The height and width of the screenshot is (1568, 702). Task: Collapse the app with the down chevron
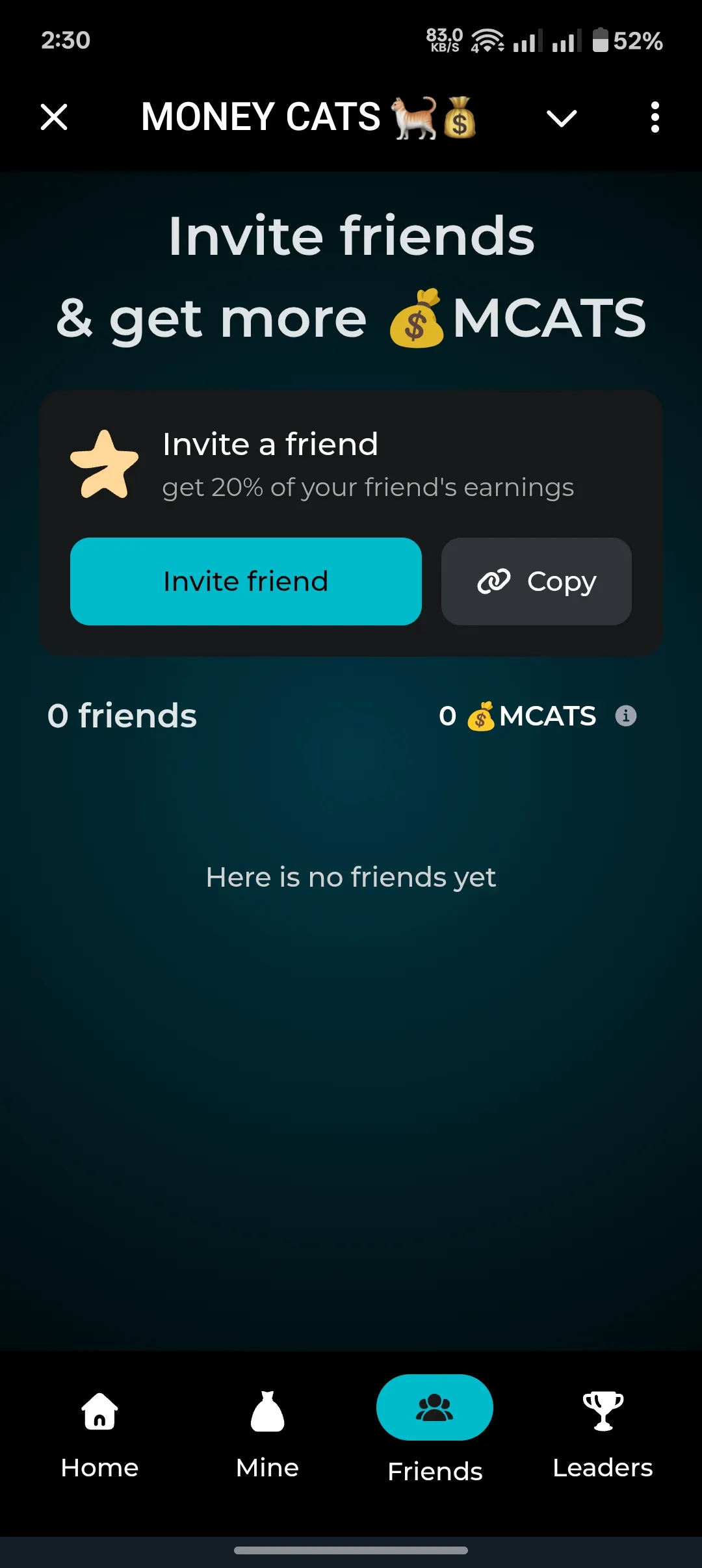(x=562, y=118)
